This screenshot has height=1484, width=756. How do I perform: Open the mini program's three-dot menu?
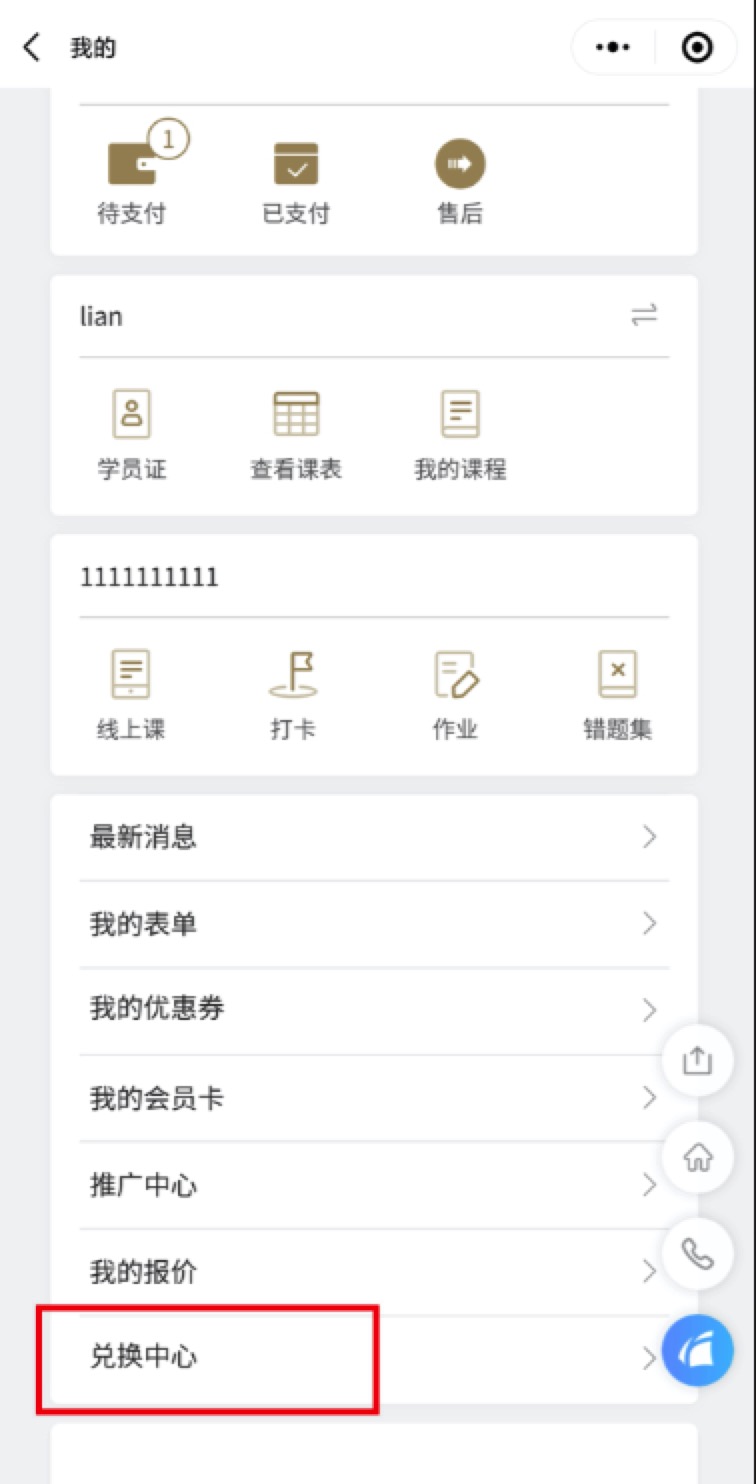[x=613, y=47]
